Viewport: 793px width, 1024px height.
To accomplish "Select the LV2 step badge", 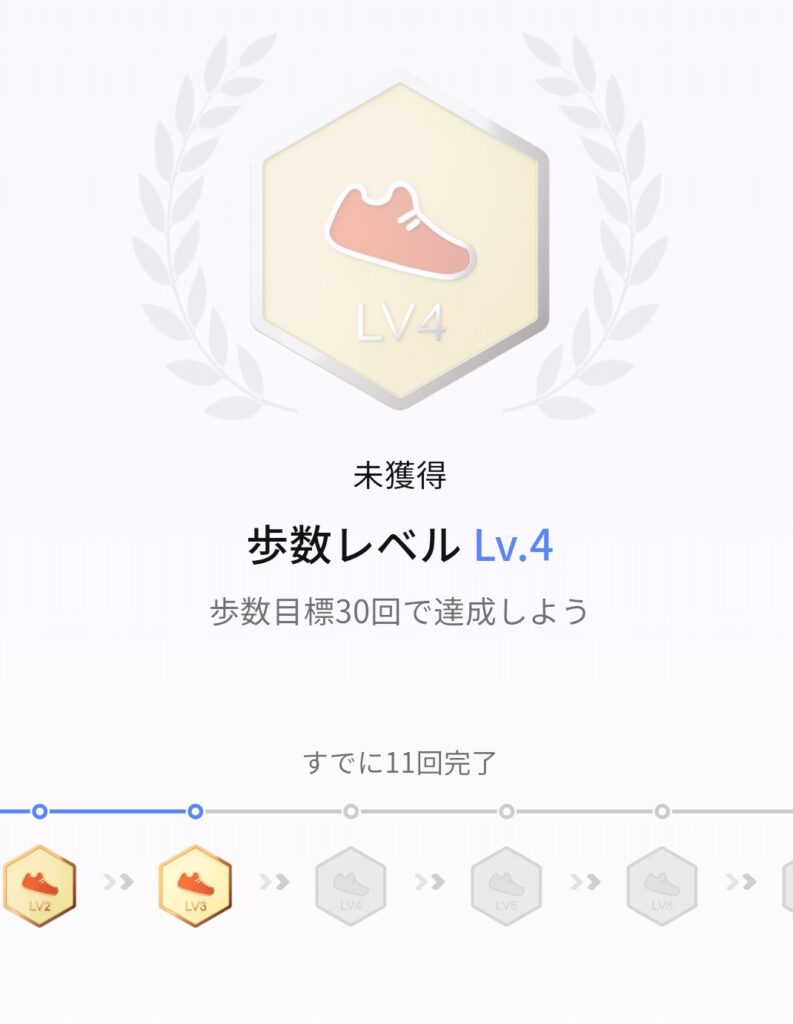I will (x=39, y=885).
